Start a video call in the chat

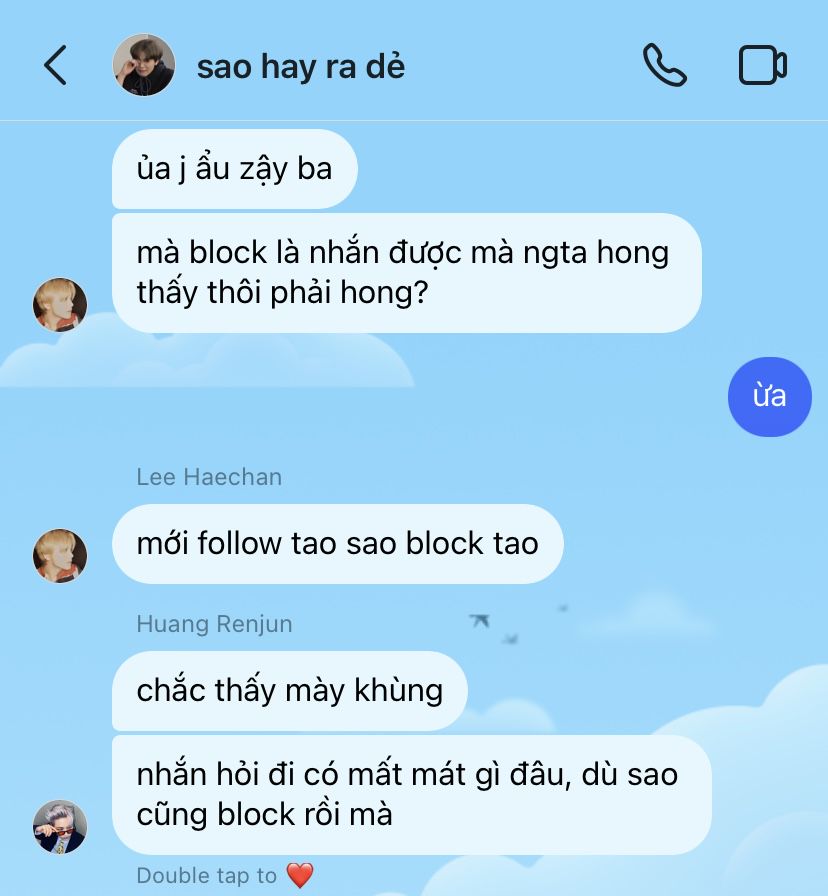tap(763, 66)
